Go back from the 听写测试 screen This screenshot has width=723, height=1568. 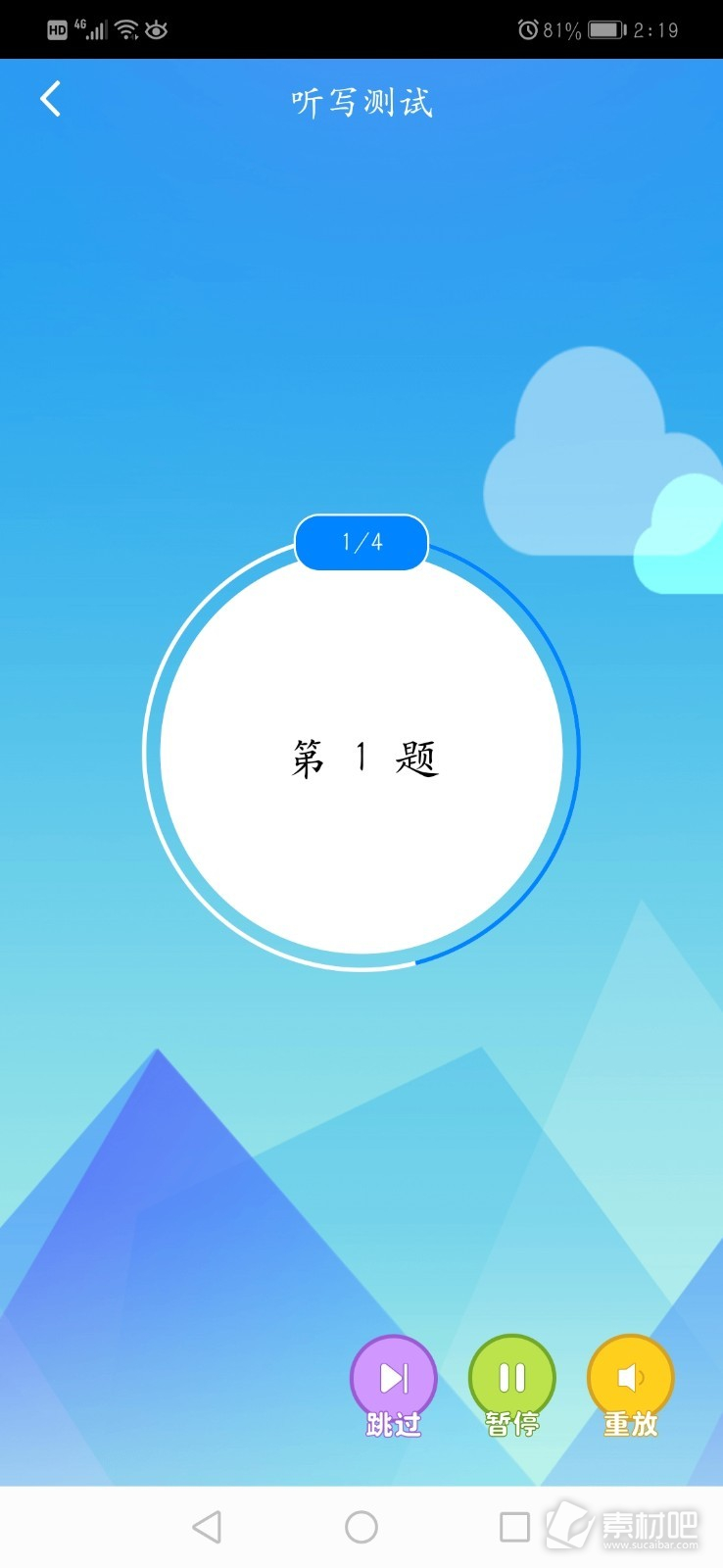51,99
